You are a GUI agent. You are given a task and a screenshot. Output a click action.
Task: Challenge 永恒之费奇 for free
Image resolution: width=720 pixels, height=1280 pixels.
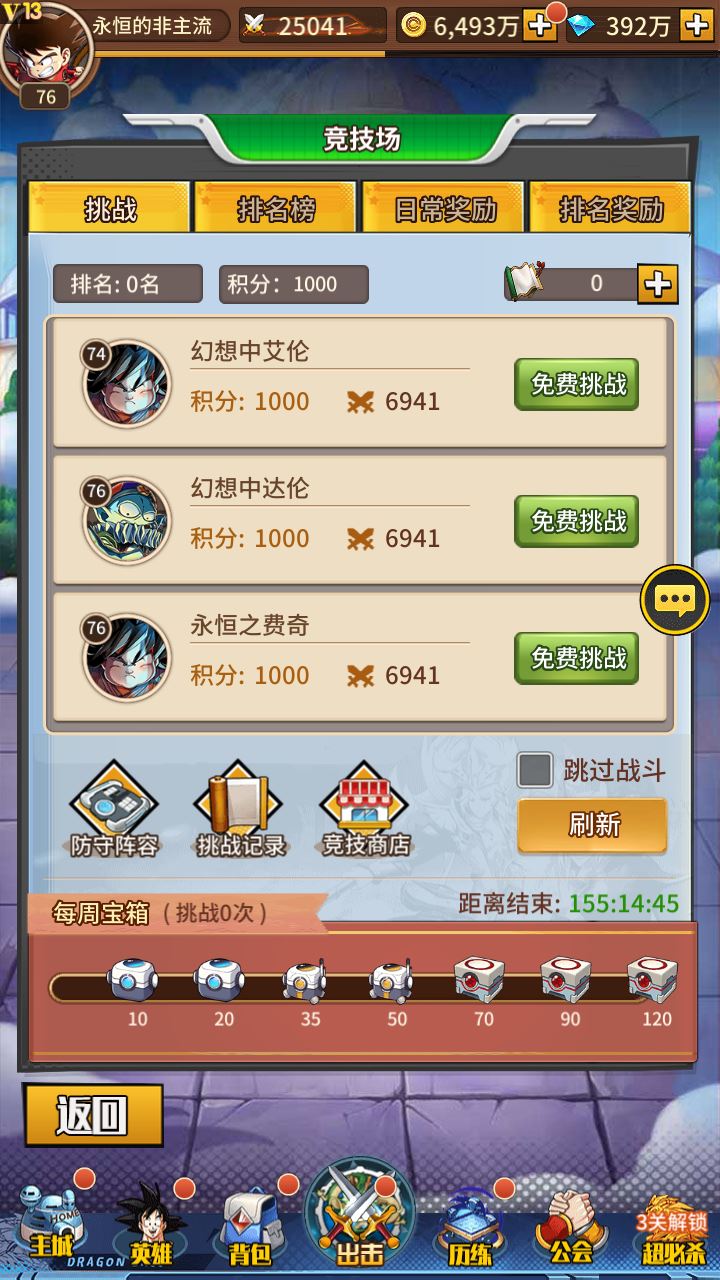pos(576,658)
